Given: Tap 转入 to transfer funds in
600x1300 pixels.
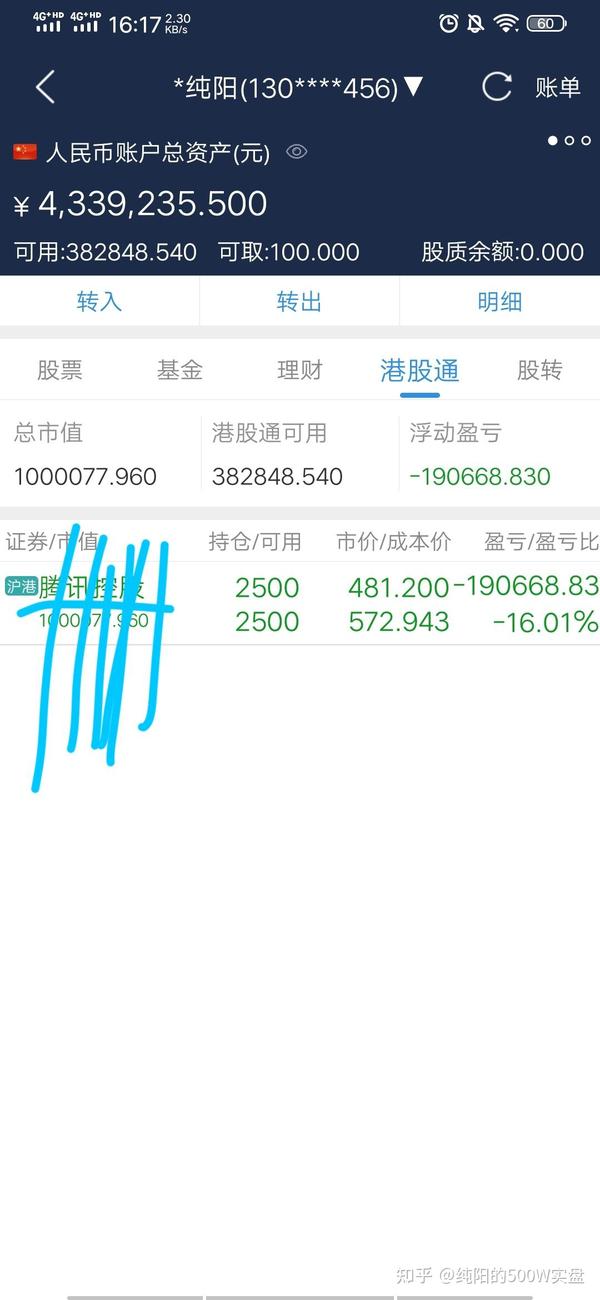Looking at the screenshot, I should pos(99,301).
